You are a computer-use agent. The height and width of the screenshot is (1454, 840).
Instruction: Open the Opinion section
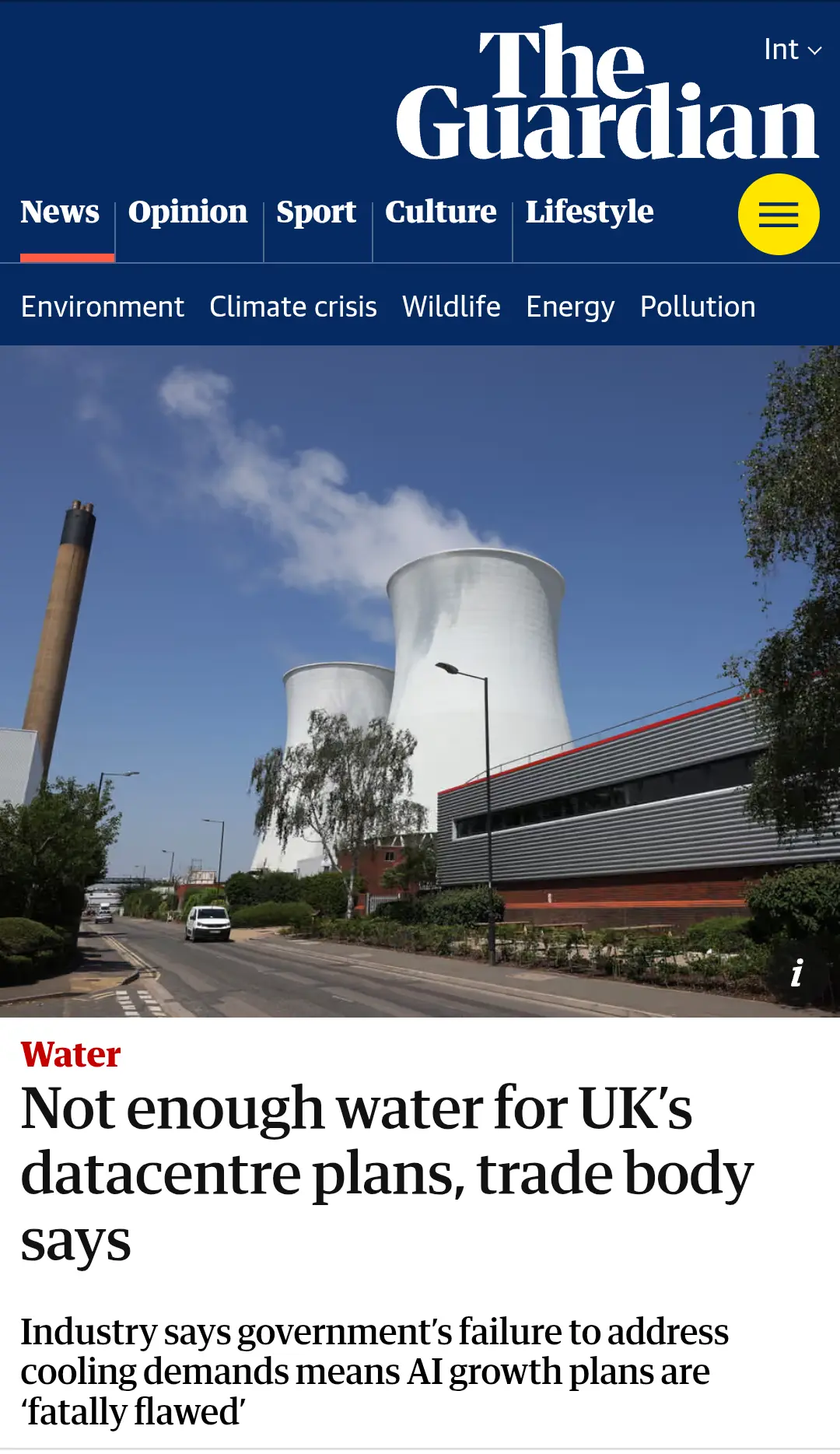[x=188, y=212]
